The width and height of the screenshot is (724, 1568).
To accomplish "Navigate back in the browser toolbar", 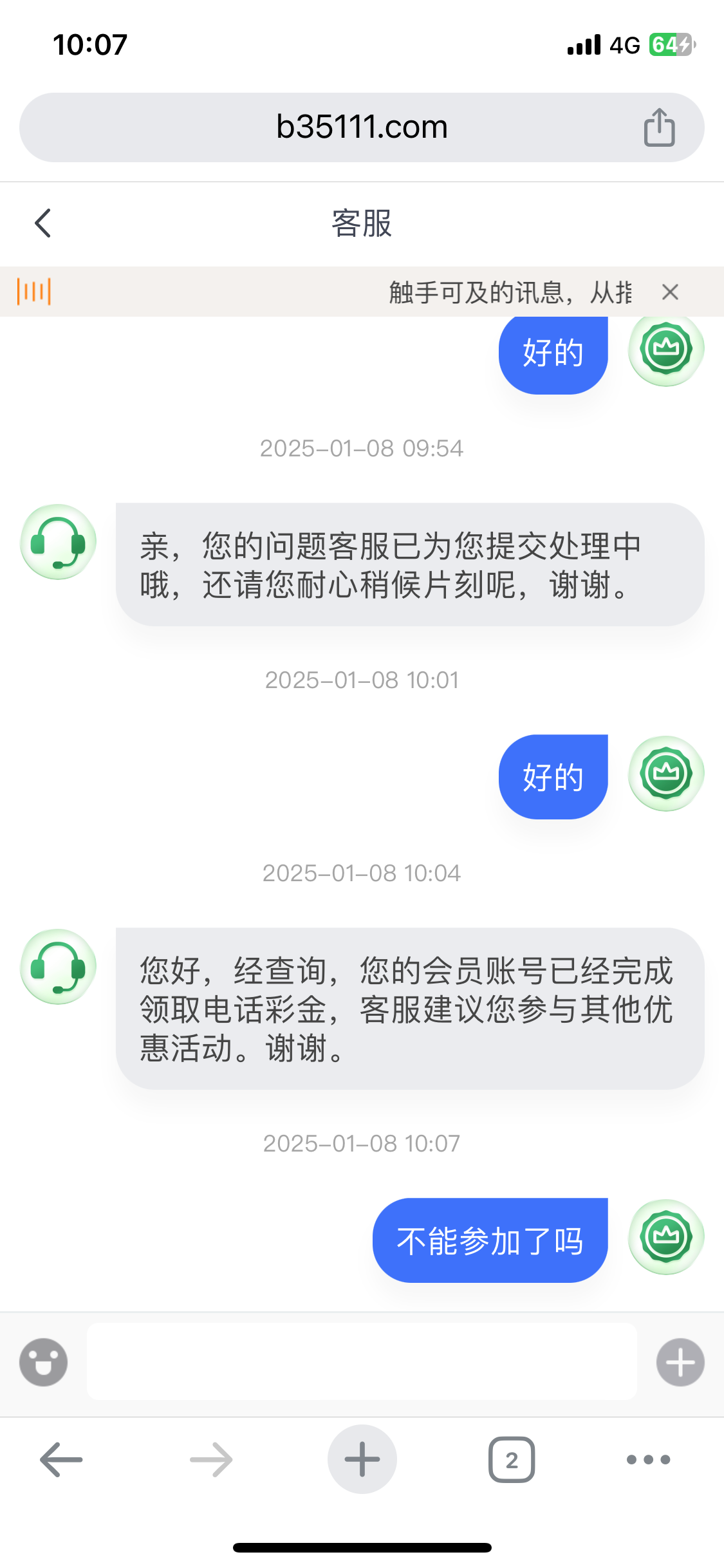I will click(x=61, y=1460).
